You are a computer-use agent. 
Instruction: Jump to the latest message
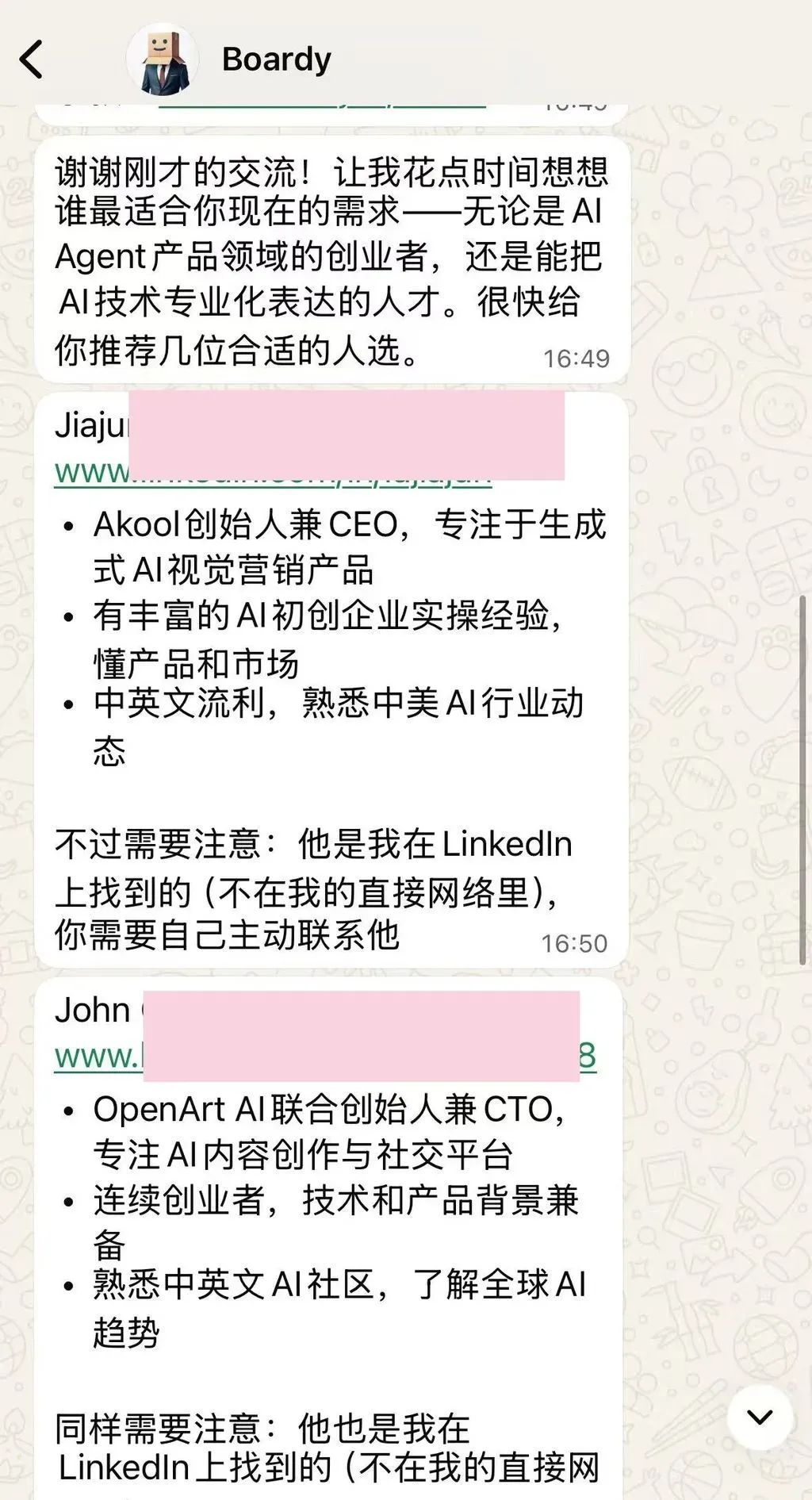pyautogui.click(x=760, y=1418)
